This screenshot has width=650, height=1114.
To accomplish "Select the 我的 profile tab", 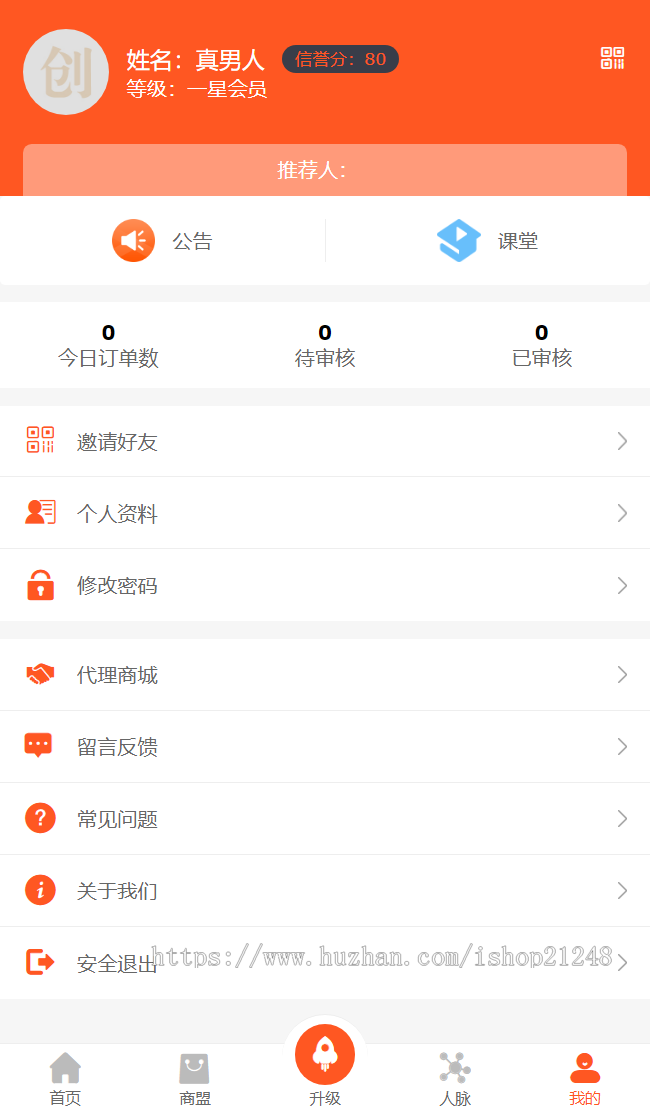I will (585, 1079).
